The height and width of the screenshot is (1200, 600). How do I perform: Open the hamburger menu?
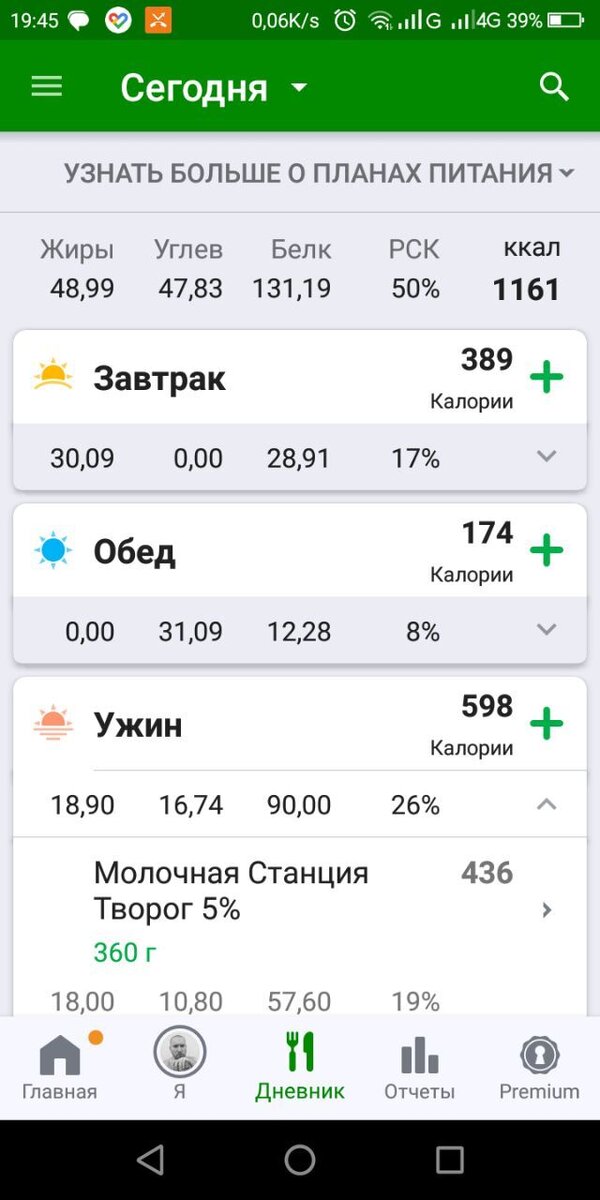pos(47,87)
